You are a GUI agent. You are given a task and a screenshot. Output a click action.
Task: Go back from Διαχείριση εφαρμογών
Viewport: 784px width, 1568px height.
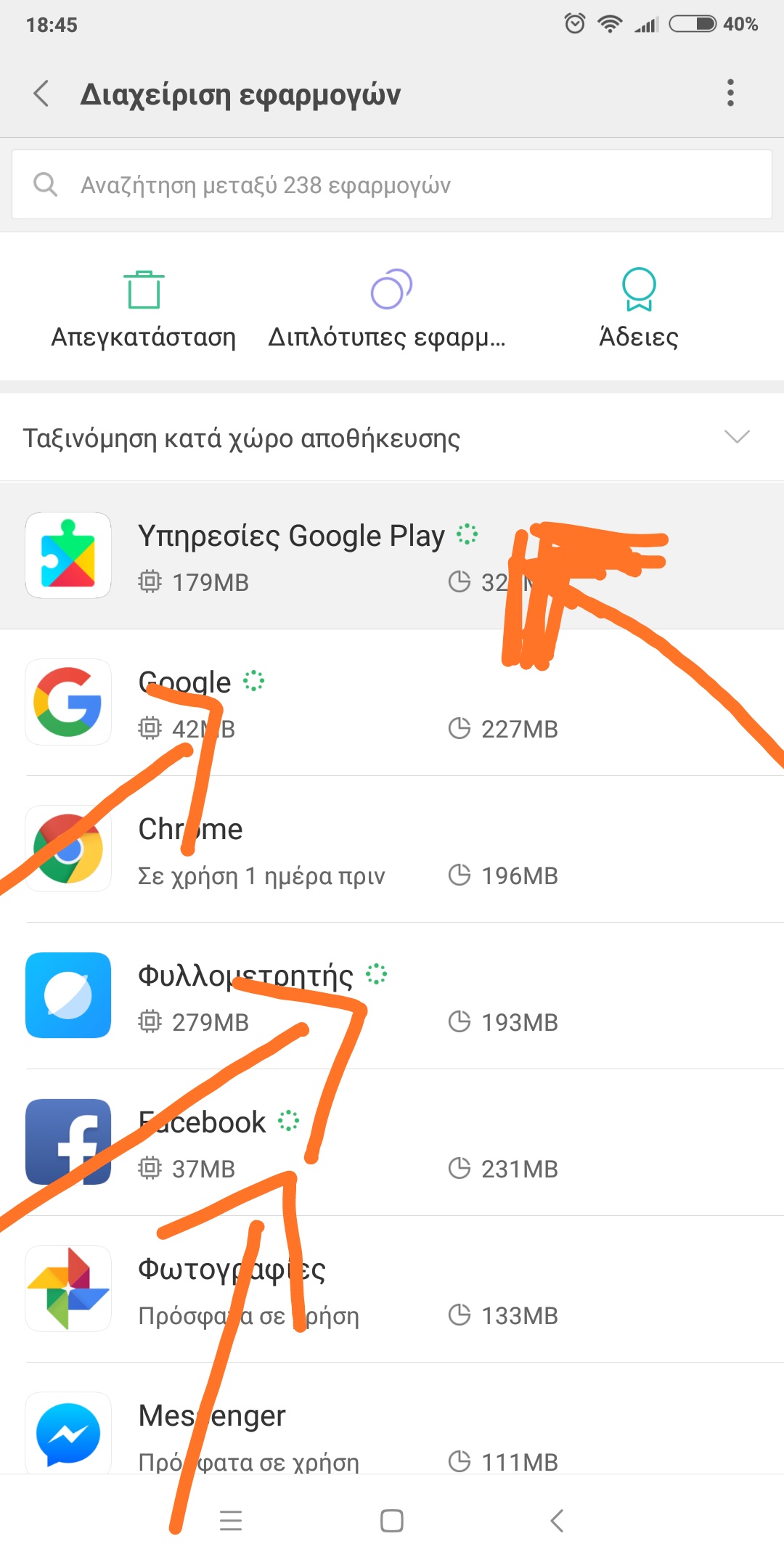[x=41, y=94]
